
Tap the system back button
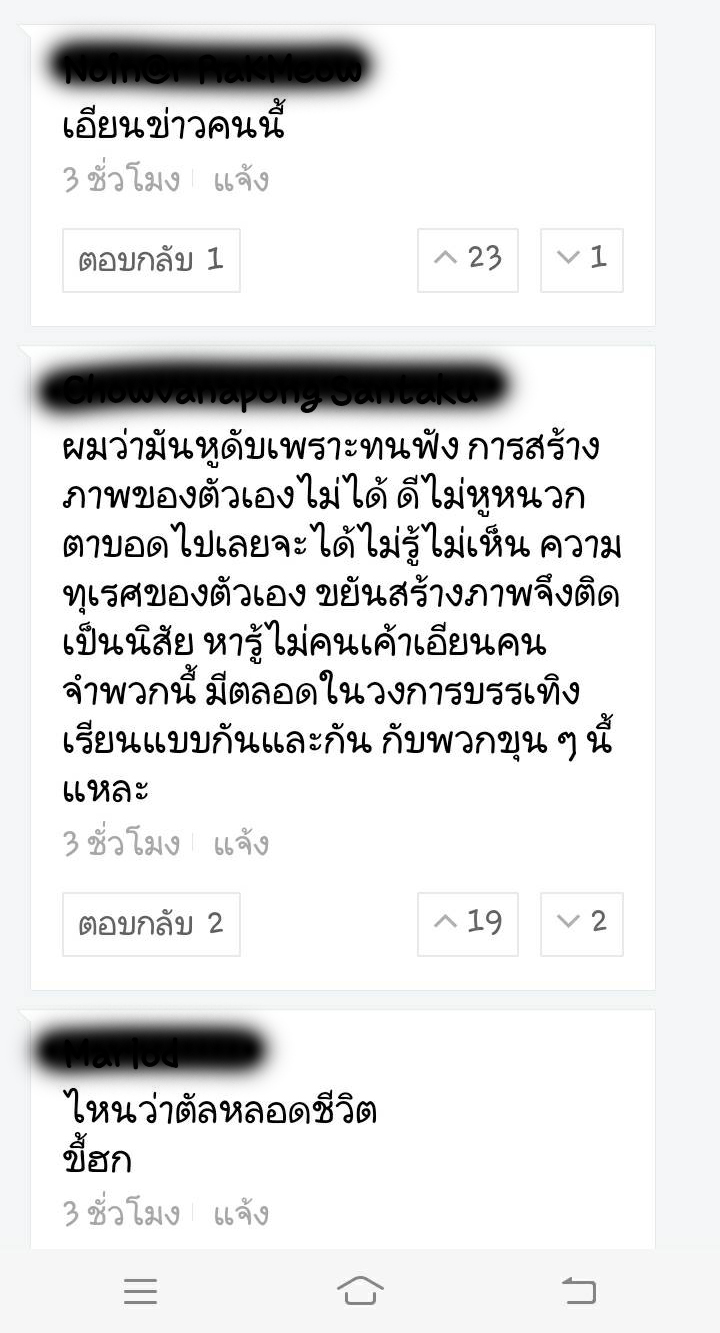(x=580, y=1291)
